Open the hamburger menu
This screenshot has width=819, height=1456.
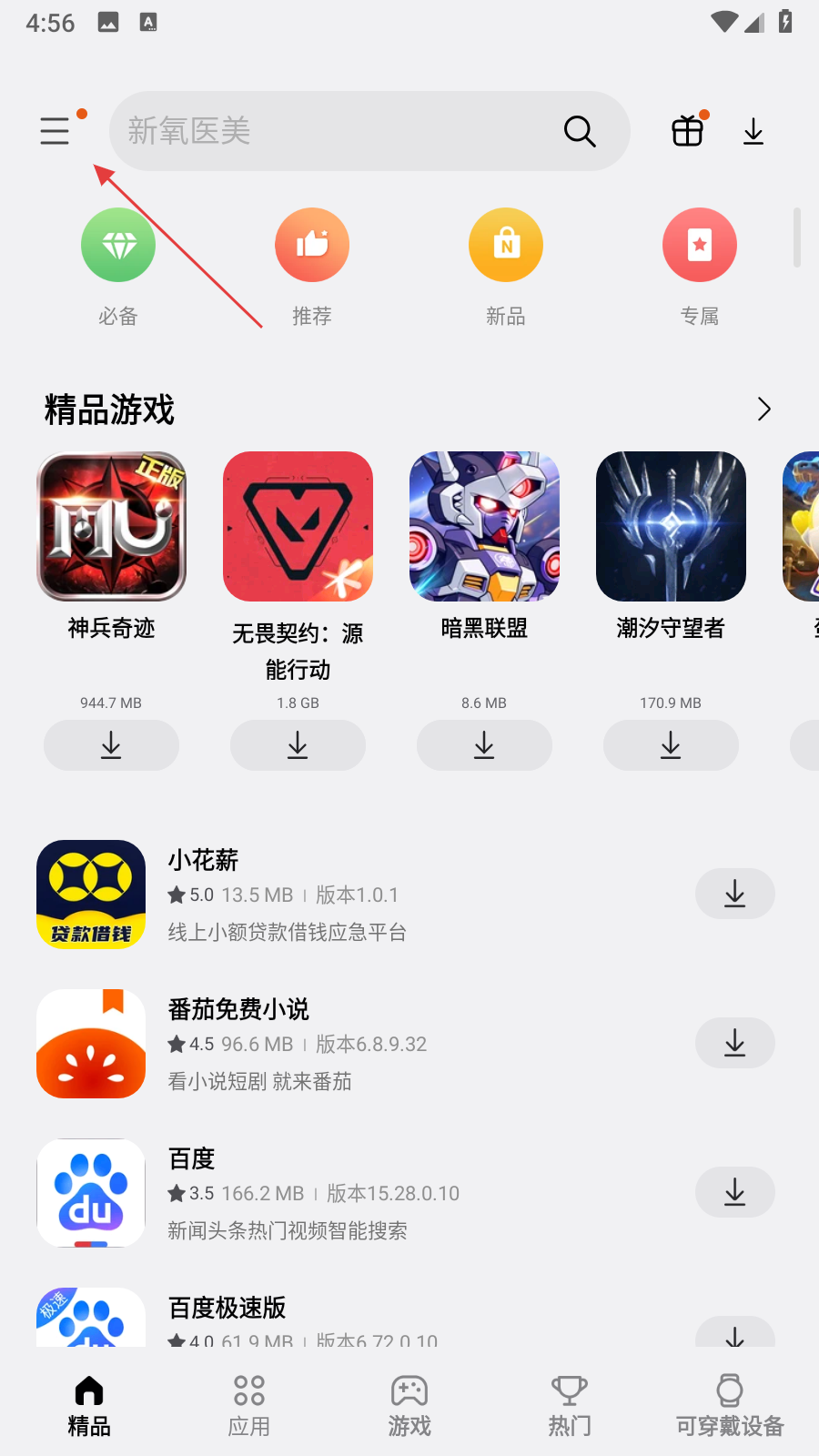pos(55,131)
